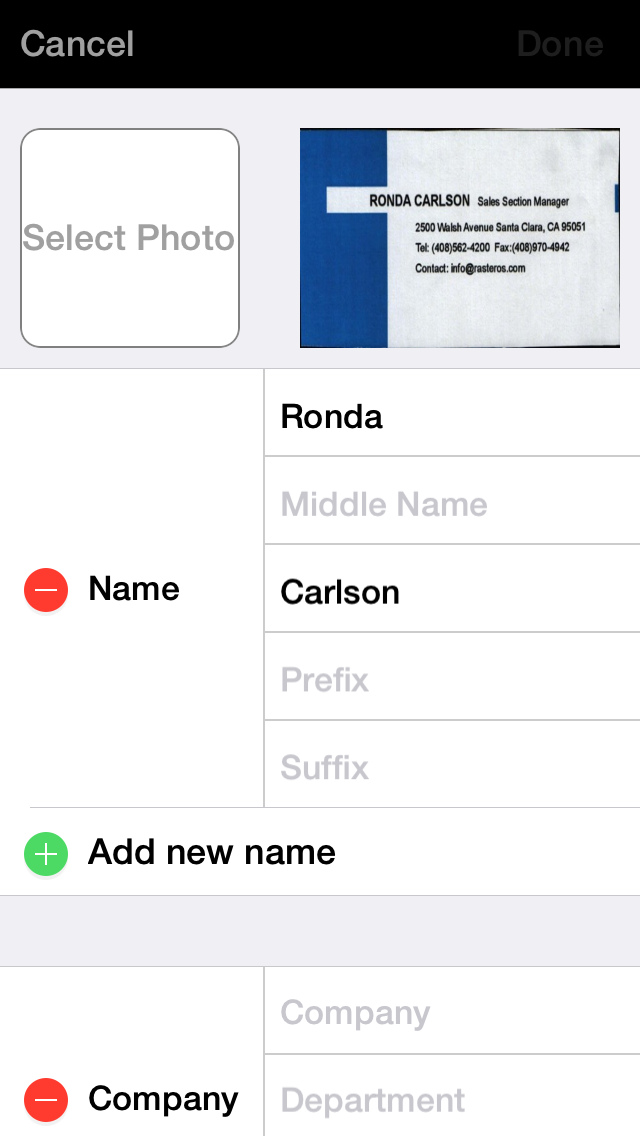Select the Department text field
This screenshot has height=1136, width=640.
pyautogui.click(x=450, y=1100)
